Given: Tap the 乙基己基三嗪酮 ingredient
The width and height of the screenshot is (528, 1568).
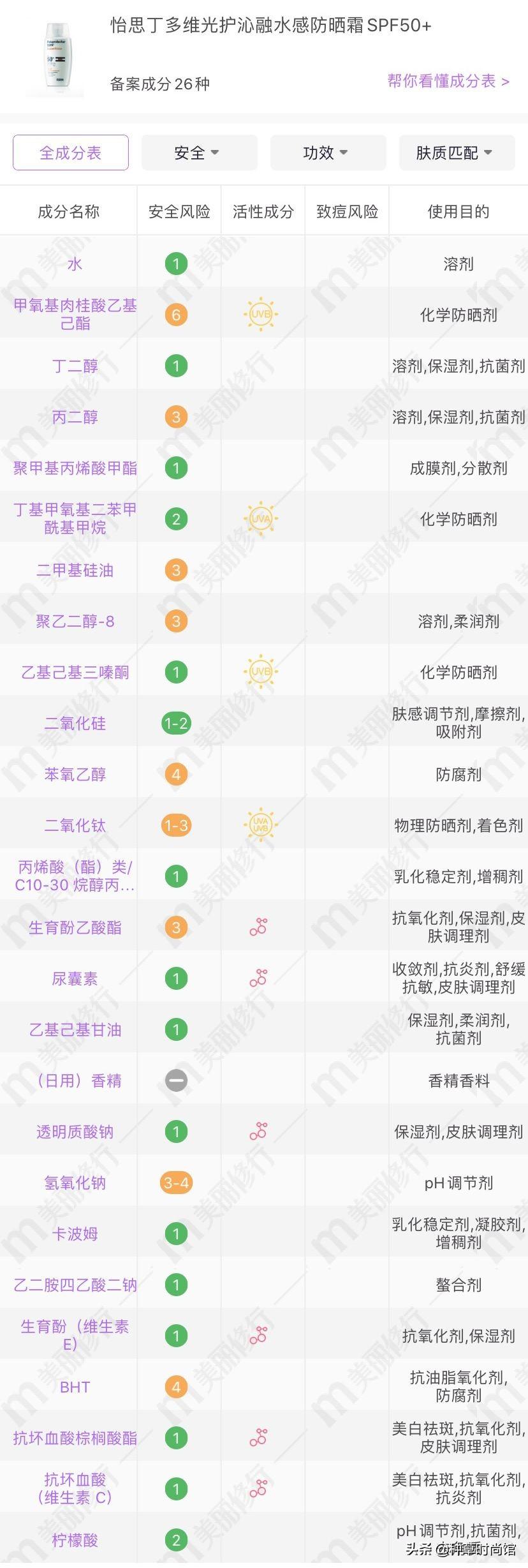Looking at the screenshot, I should 75,672.
